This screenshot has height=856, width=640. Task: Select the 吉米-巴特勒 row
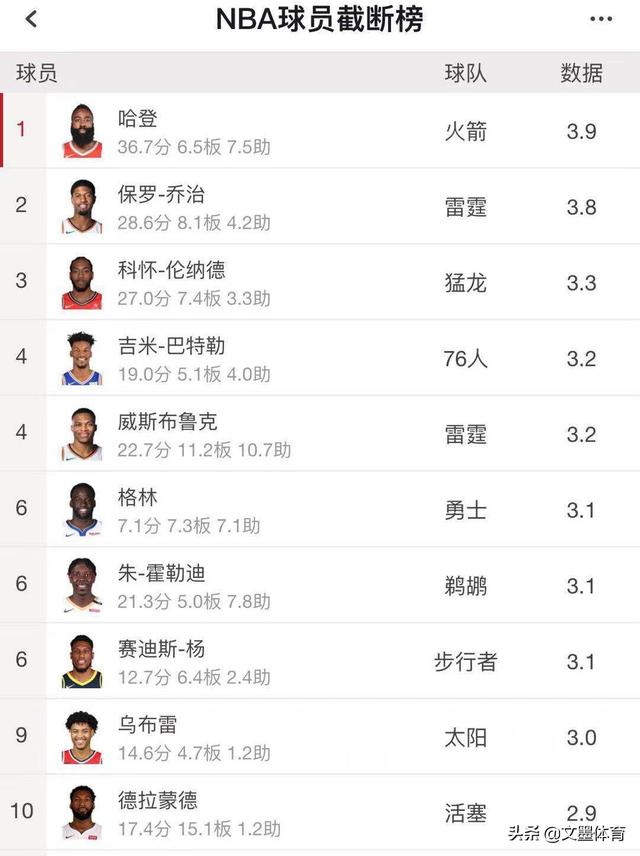320,359
